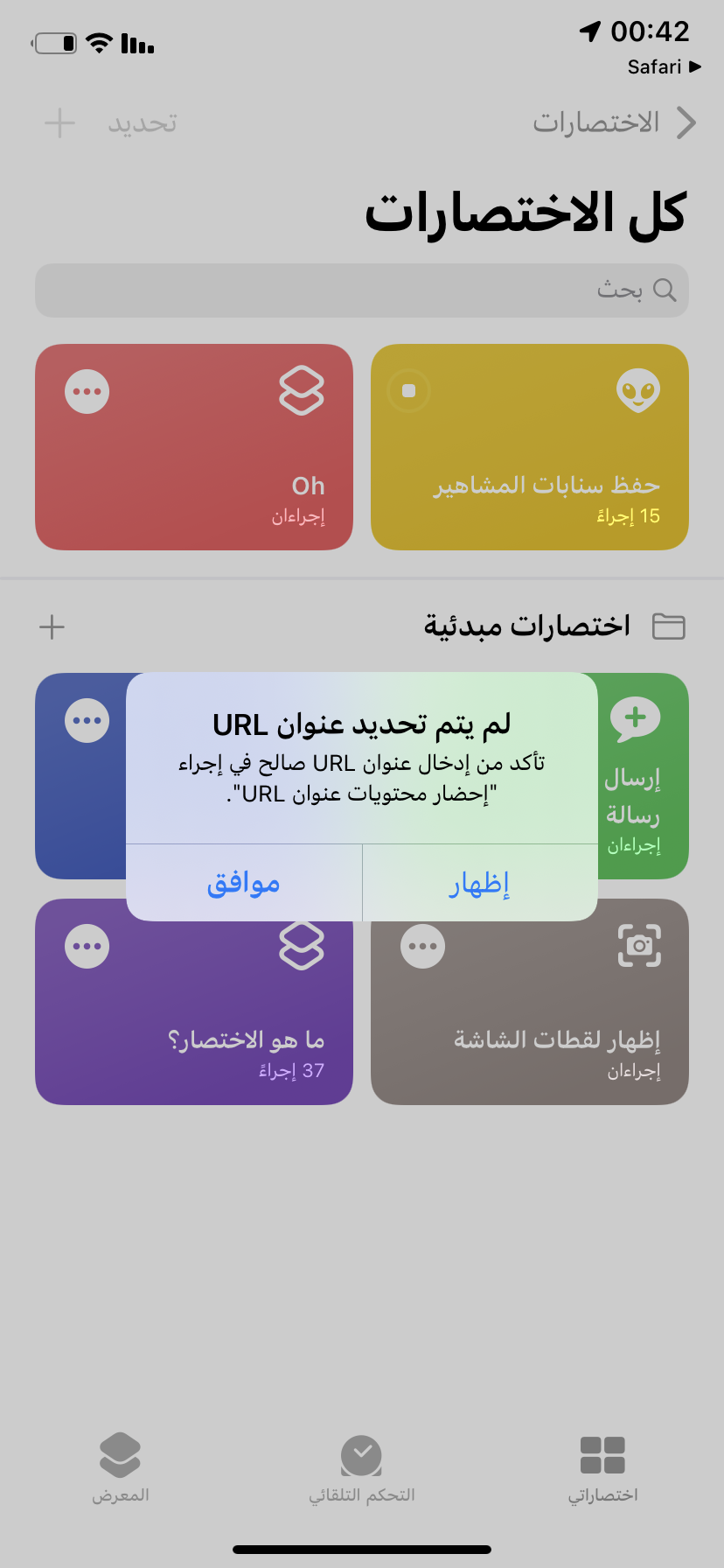Open options for ما هو الاختصار؟
Screen dimensions: 724x1568
click(87, 947)
